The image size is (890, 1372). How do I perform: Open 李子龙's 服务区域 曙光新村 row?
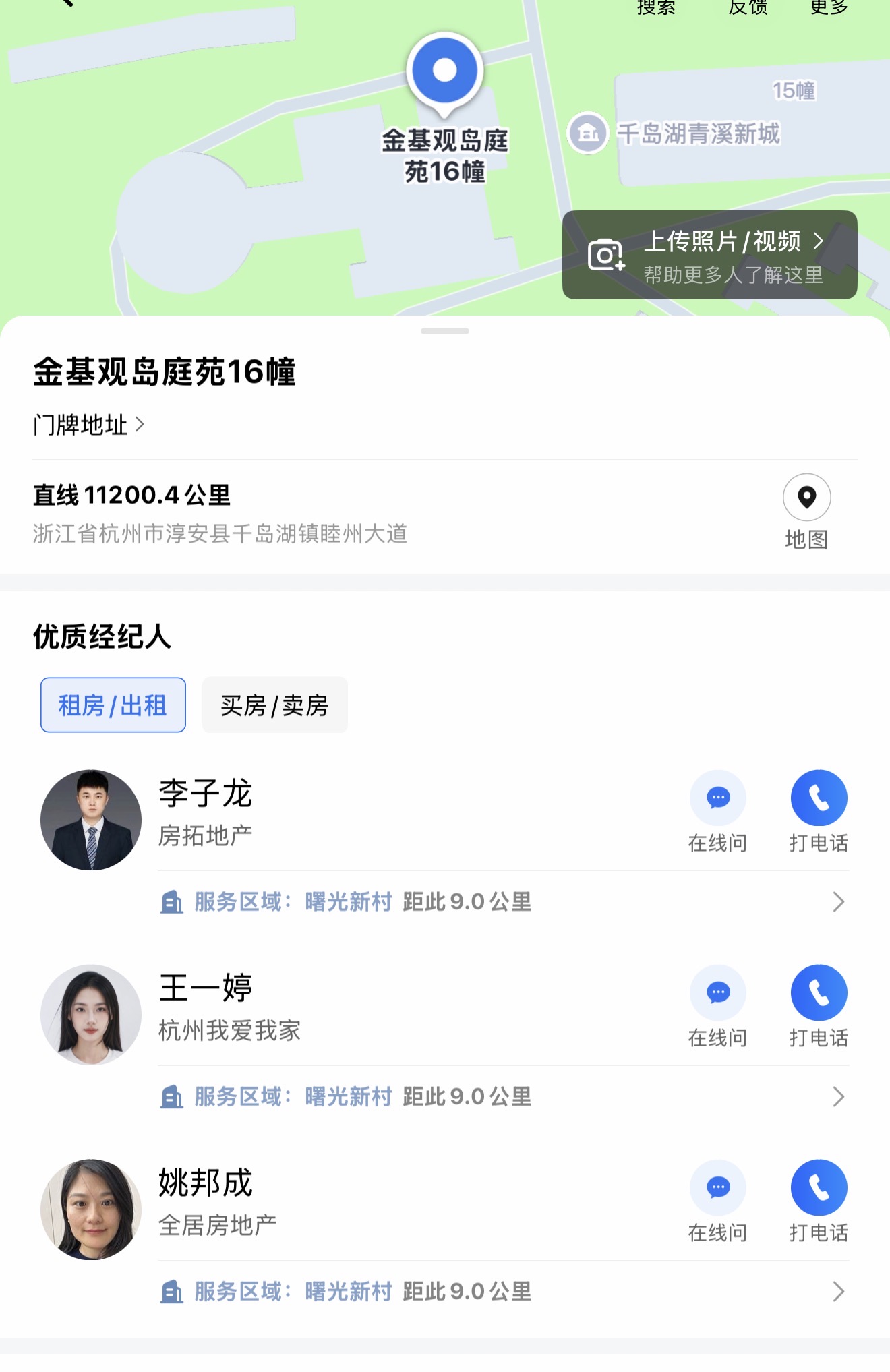(502, 902)
